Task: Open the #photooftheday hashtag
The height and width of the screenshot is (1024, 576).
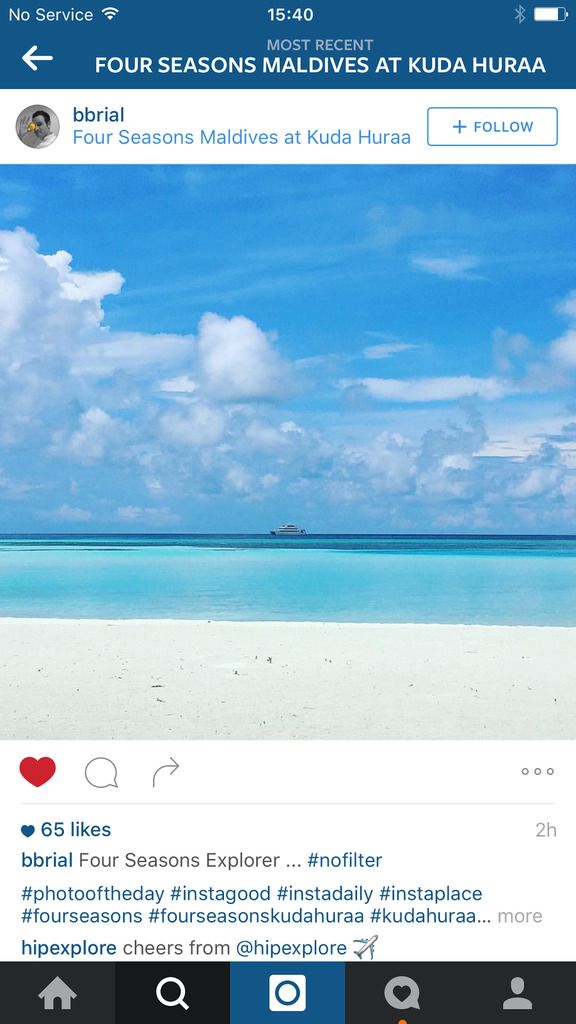Action: 92,893
